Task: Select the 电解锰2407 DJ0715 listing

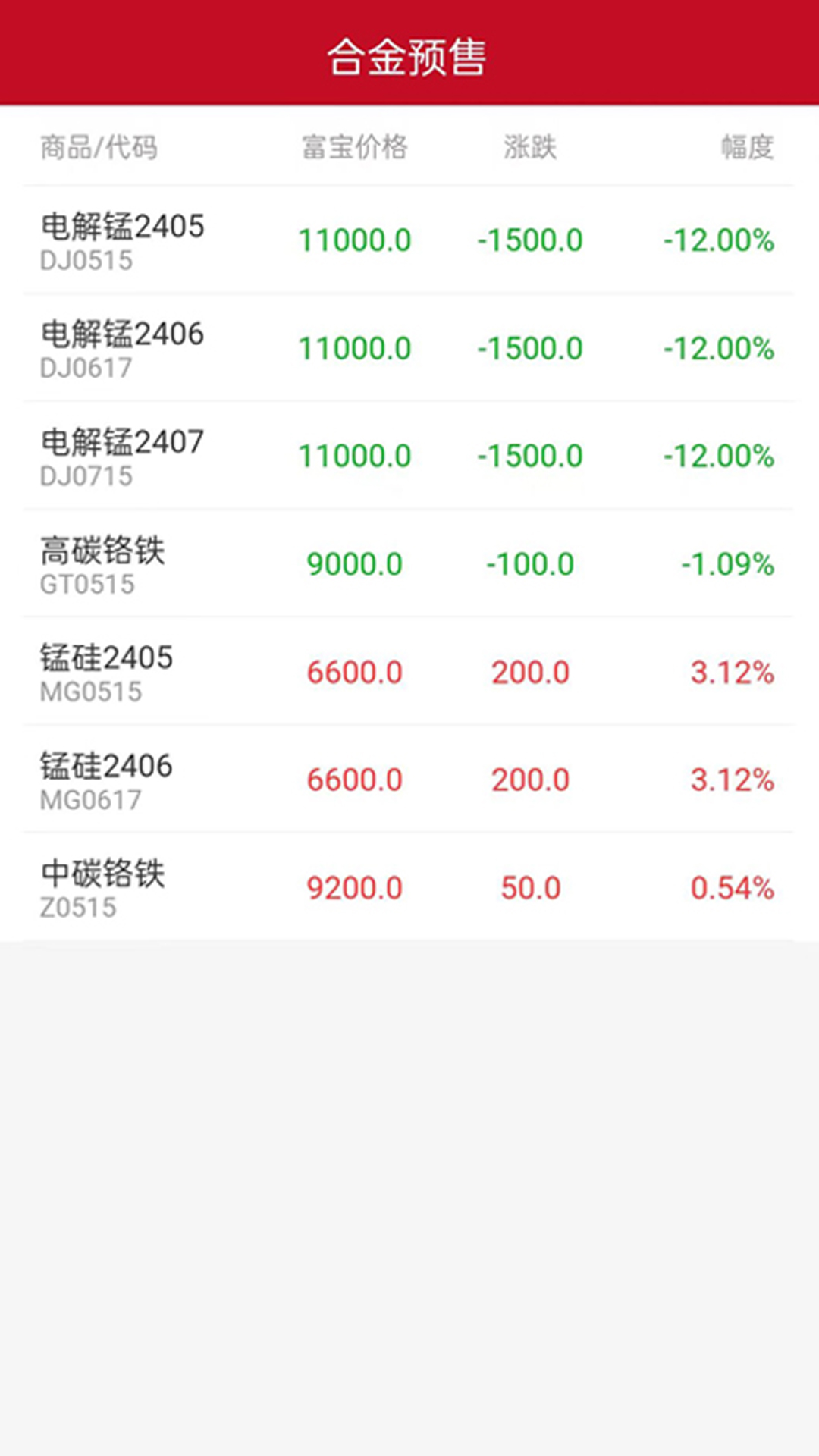Action: [x=409, y=456]
